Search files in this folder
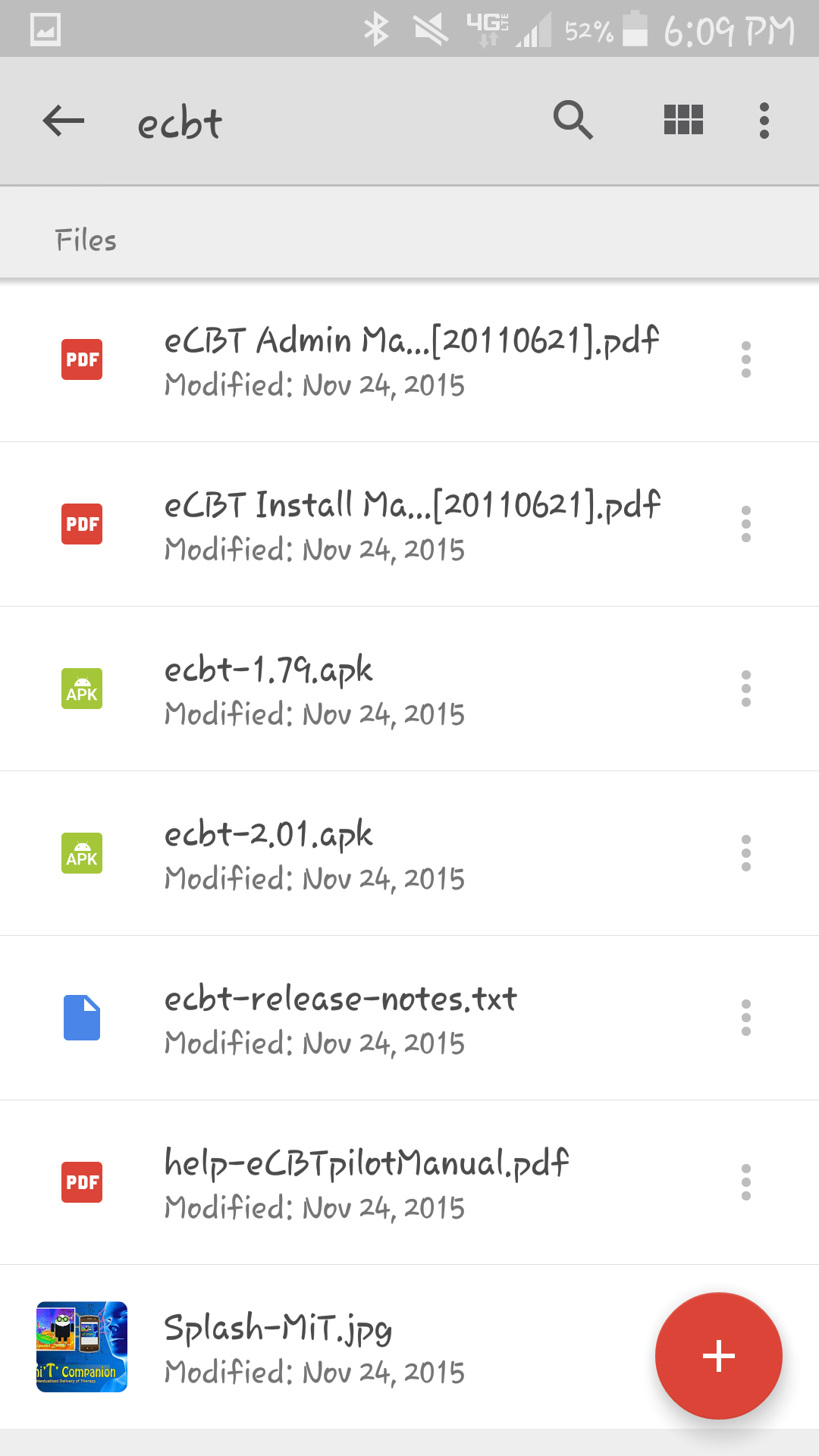 tap(573, 121)
